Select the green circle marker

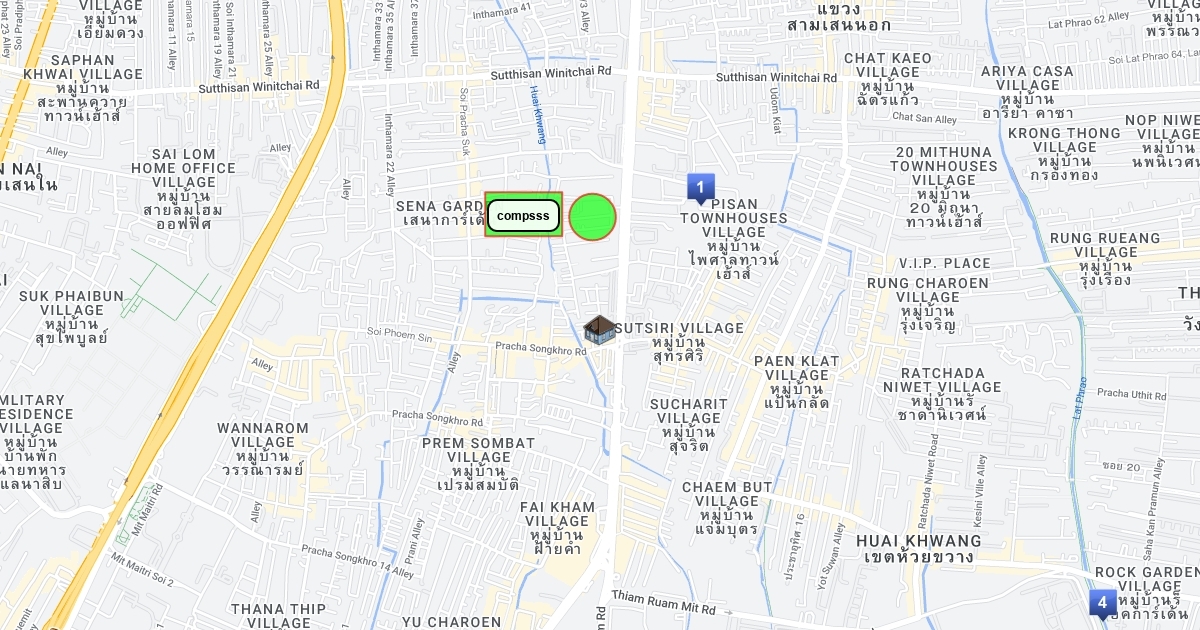(592, 216)
